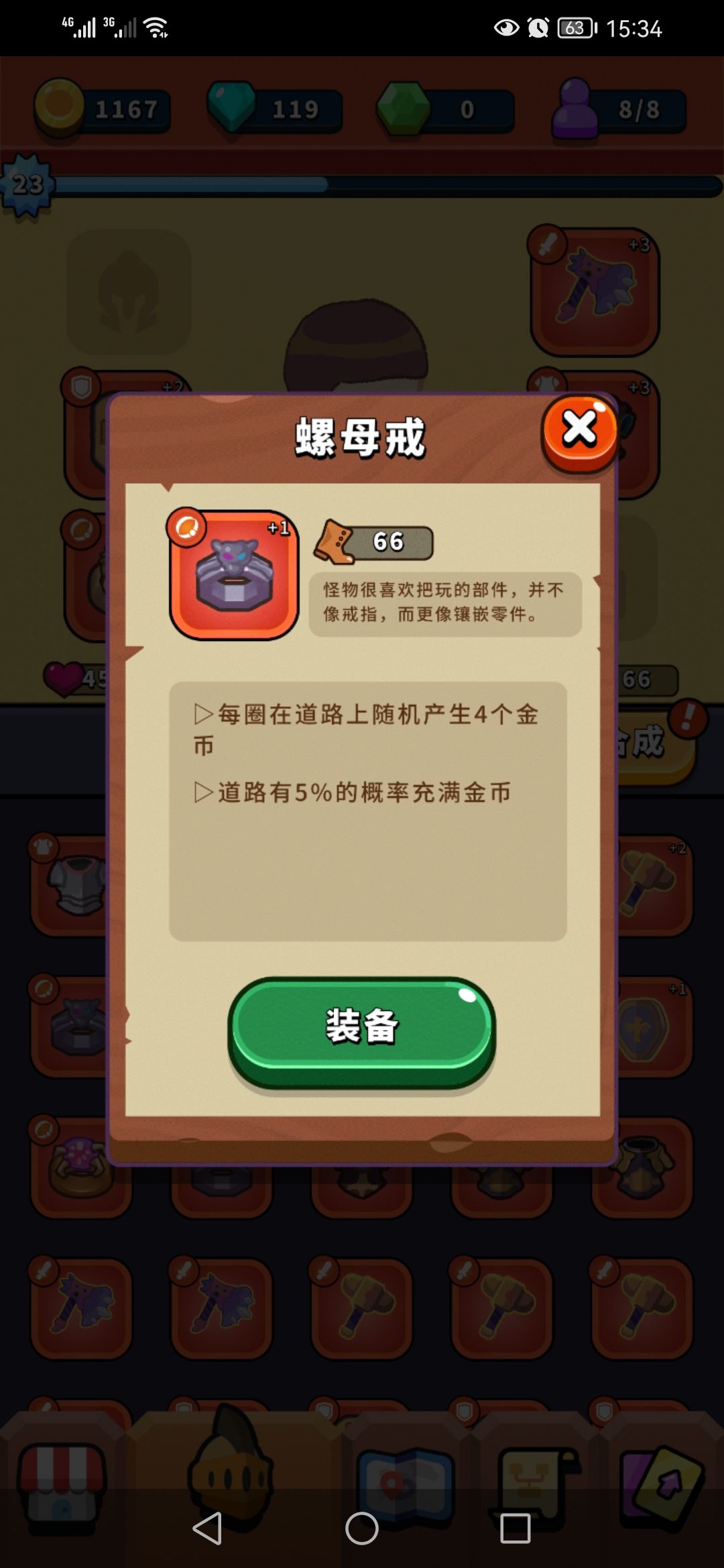This screenshot has width=724, height=1568.
Task: Go to the phone's home screen
Action: 362,1528
